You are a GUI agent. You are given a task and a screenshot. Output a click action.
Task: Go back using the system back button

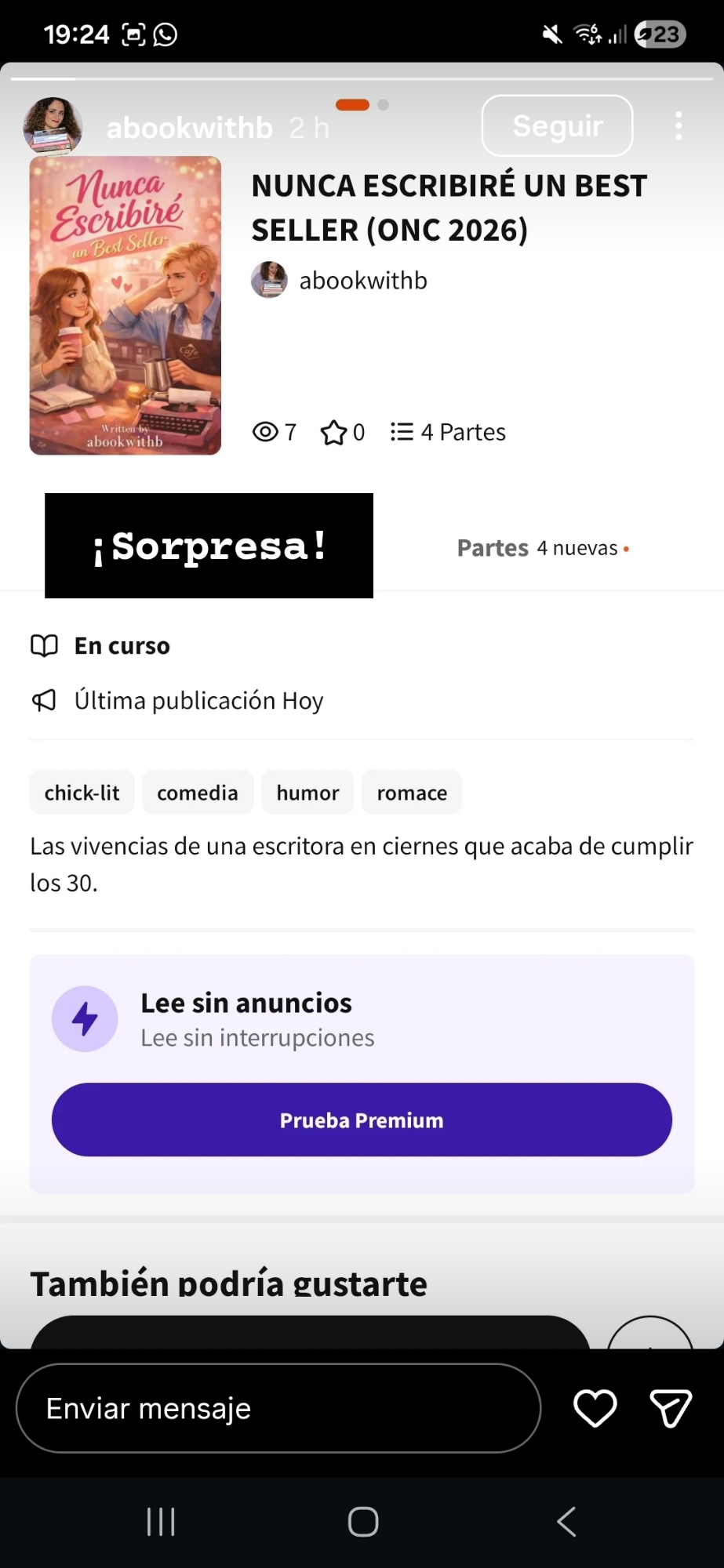[566, 1522]
